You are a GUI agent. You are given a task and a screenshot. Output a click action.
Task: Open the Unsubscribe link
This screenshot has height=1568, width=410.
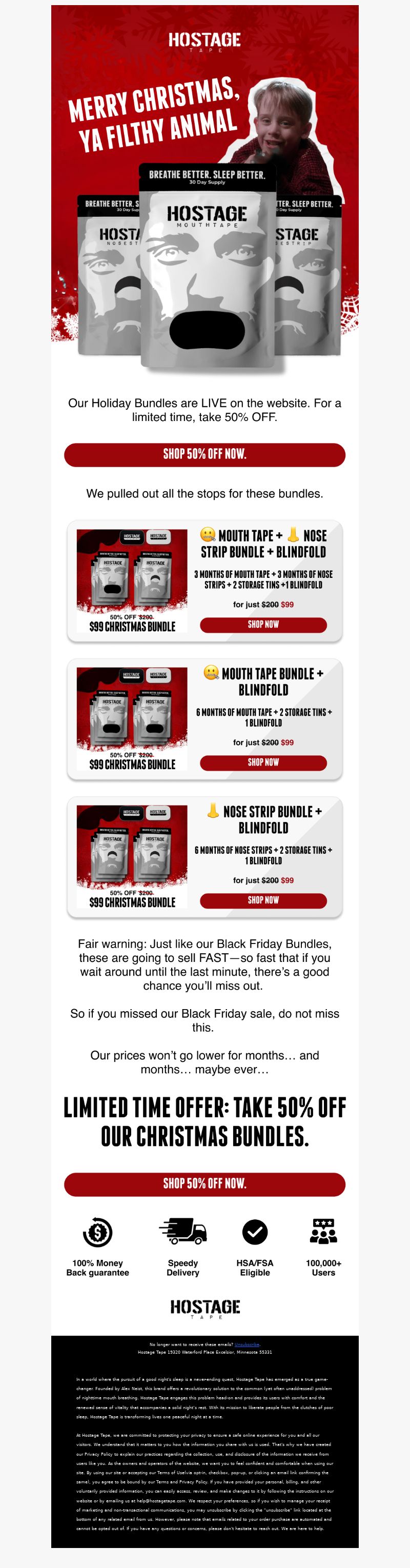(247, 1344)
